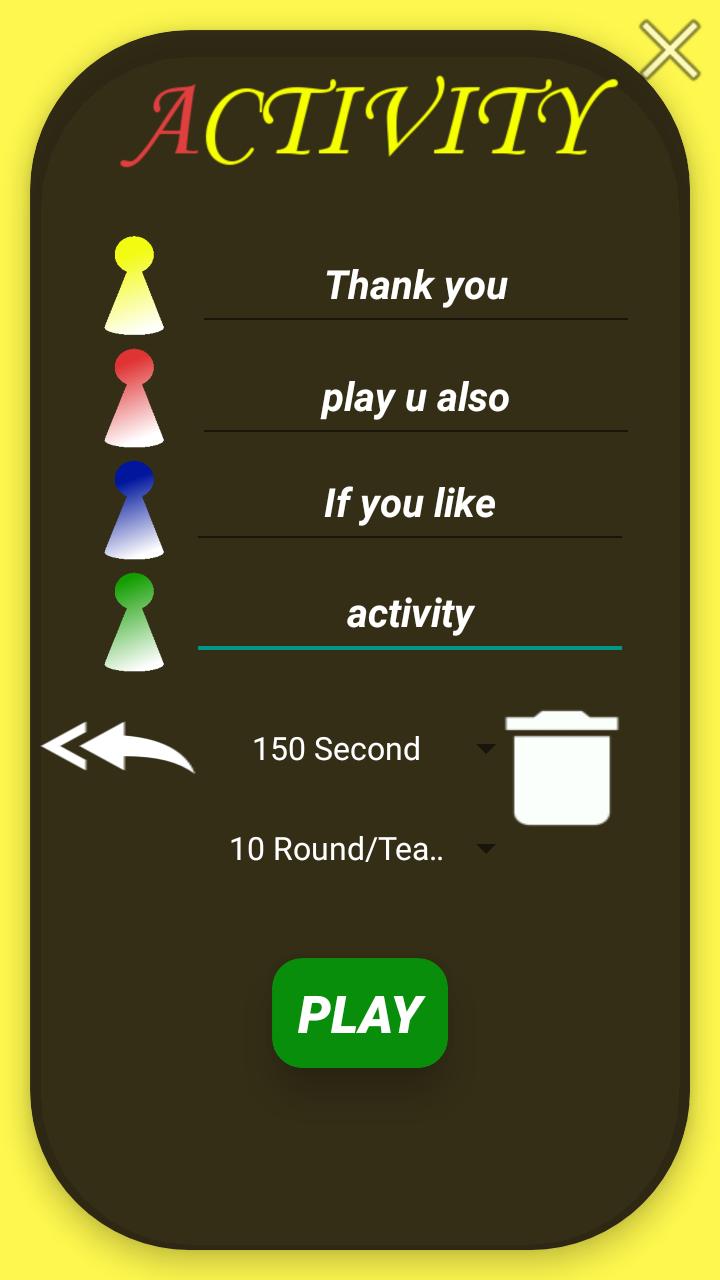Viewport: 720px width, 1280px height.
Task: Tap the red letter A in ACTIVITY
Action: (175, 120)
